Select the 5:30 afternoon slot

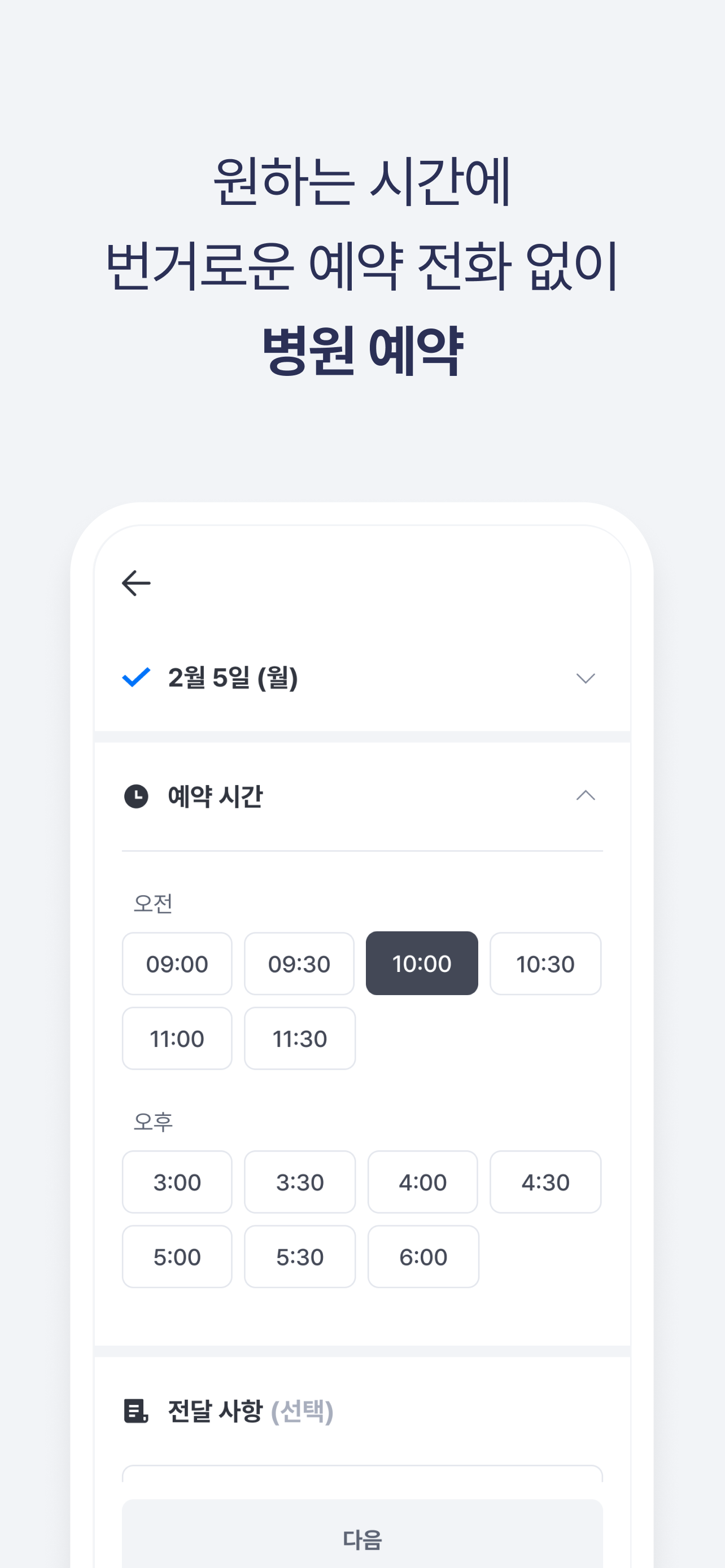point(299,1256)
